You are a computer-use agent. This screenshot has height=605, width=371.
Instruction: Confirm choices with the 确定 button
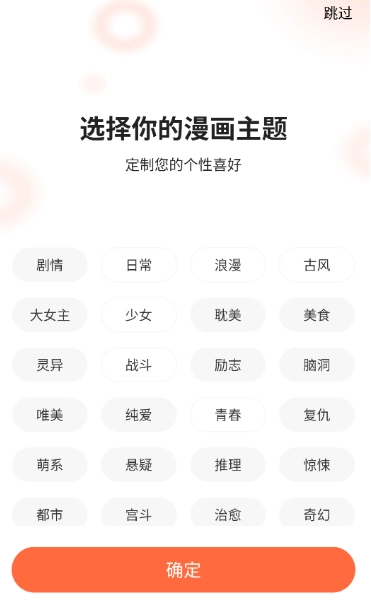183,570
